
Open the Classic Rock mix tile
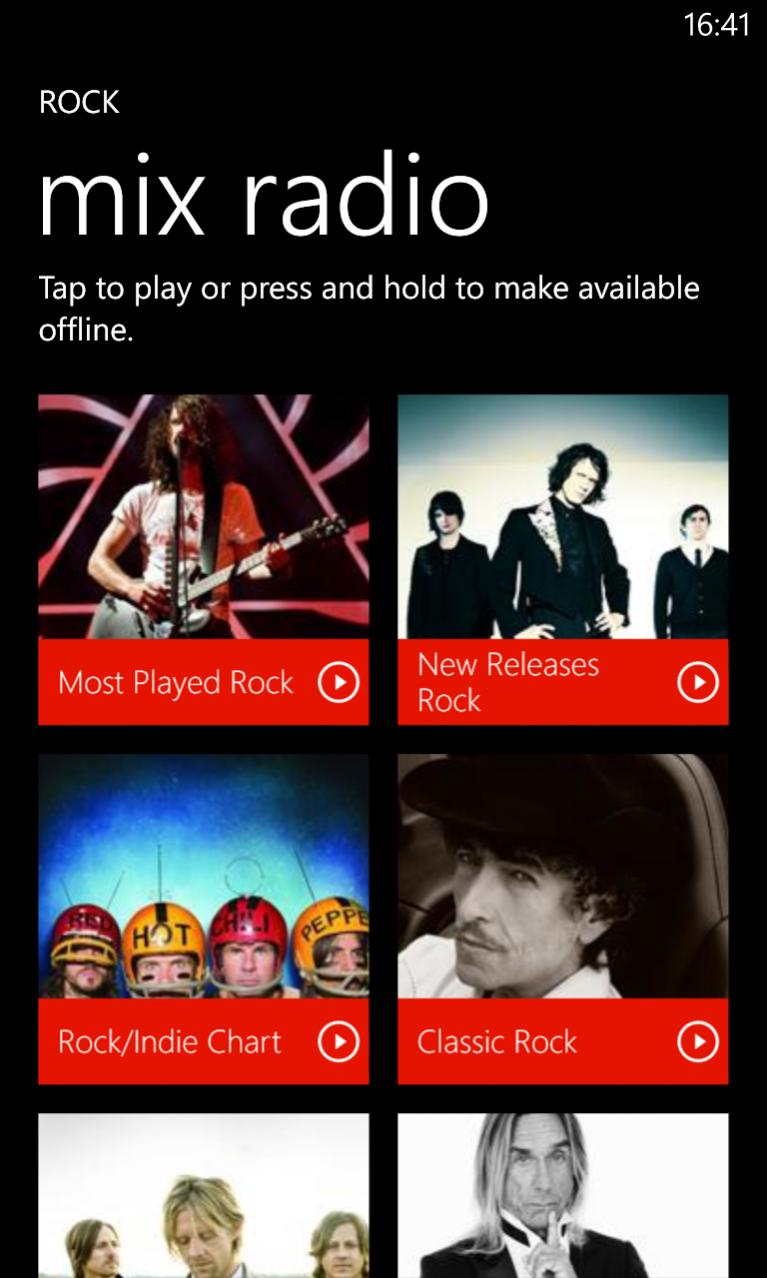562,876
